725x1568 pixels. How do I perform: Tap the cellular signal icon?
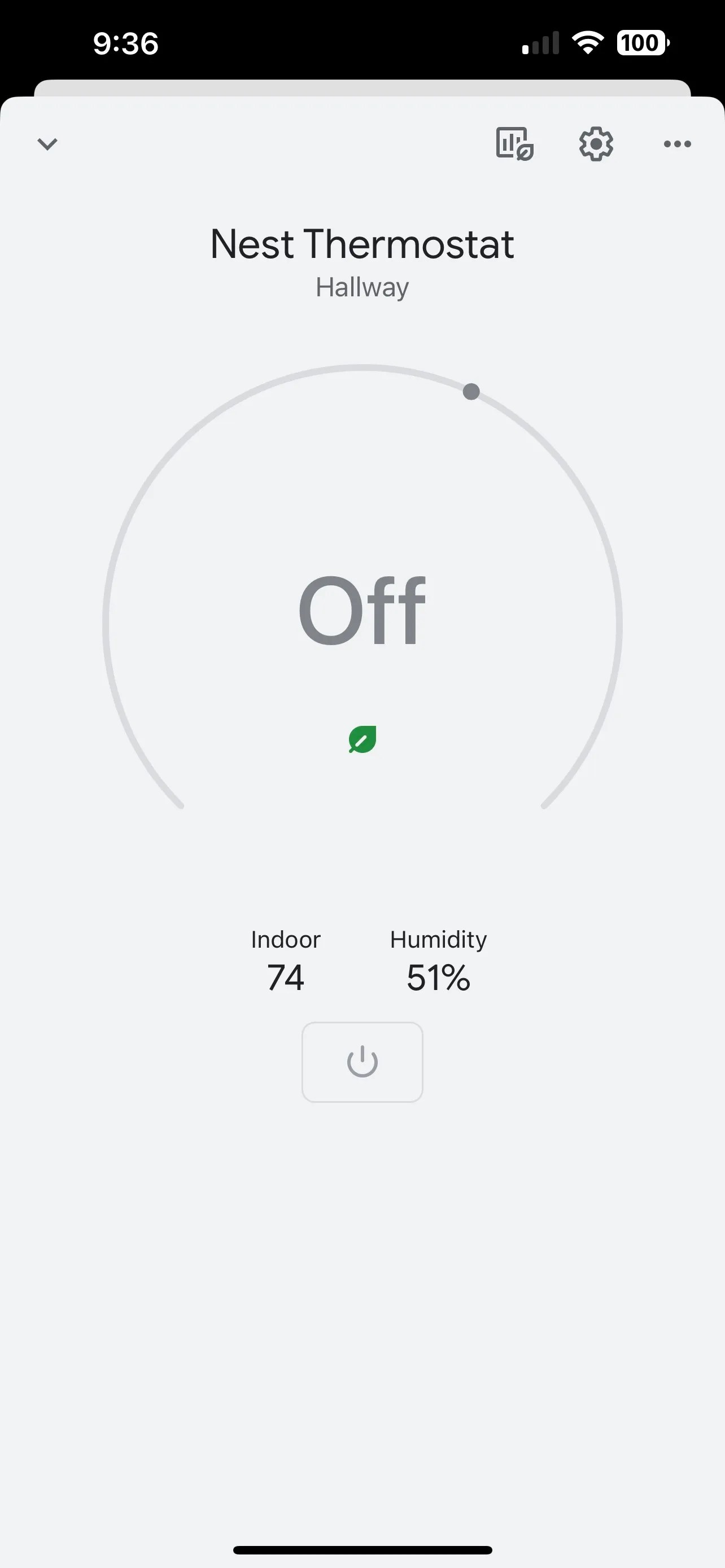tap(539, 42)
